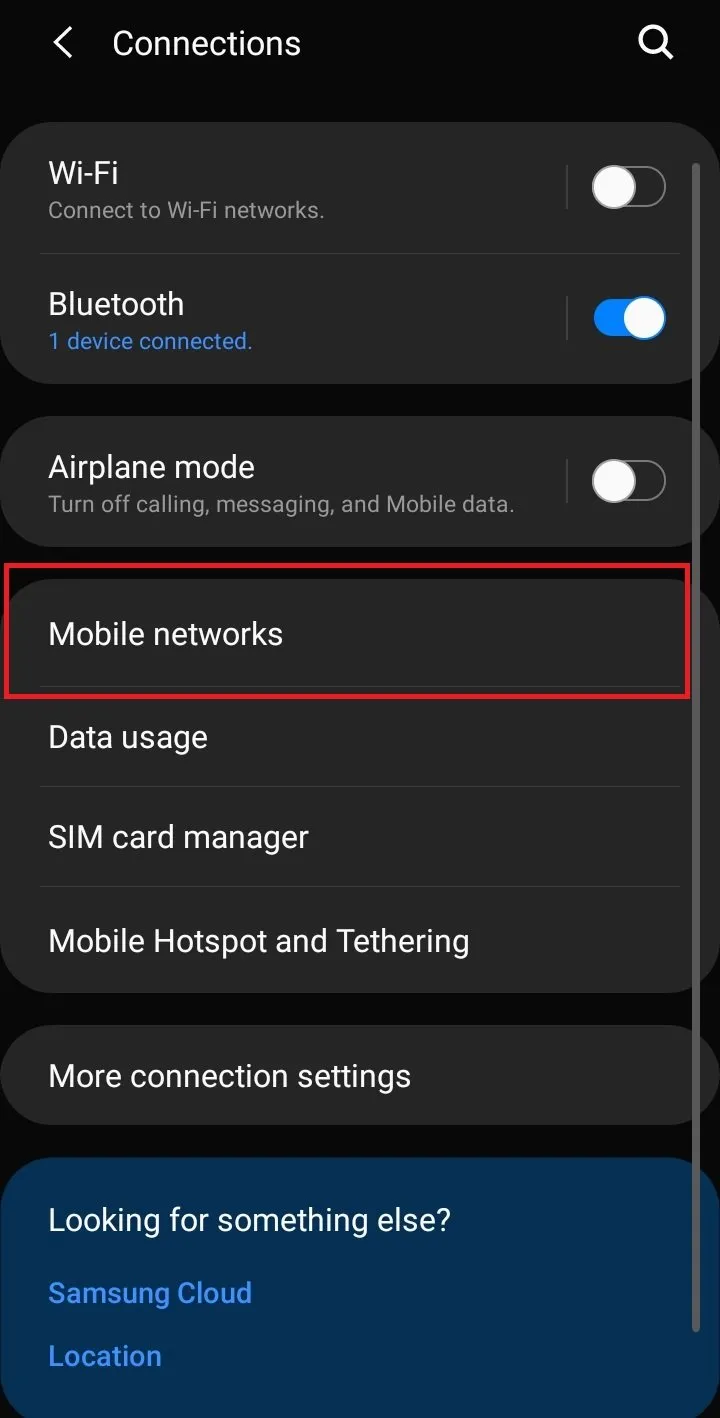The image size is (720, 1418).
Task: Turn on the Wi-Fi switch
Action: (x=628, y=187)
